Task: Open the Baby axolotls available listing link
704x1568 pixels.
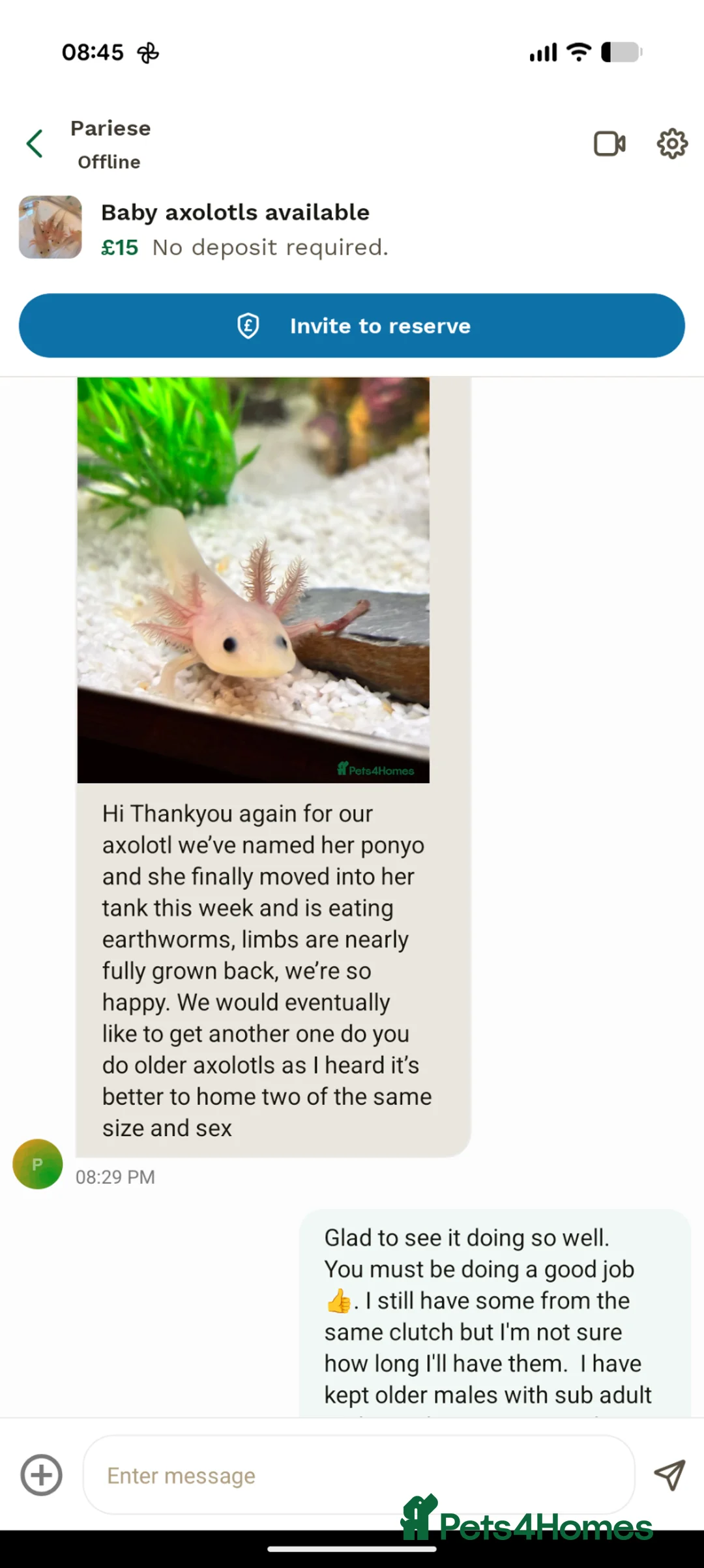Action: (x=235, y=212)
